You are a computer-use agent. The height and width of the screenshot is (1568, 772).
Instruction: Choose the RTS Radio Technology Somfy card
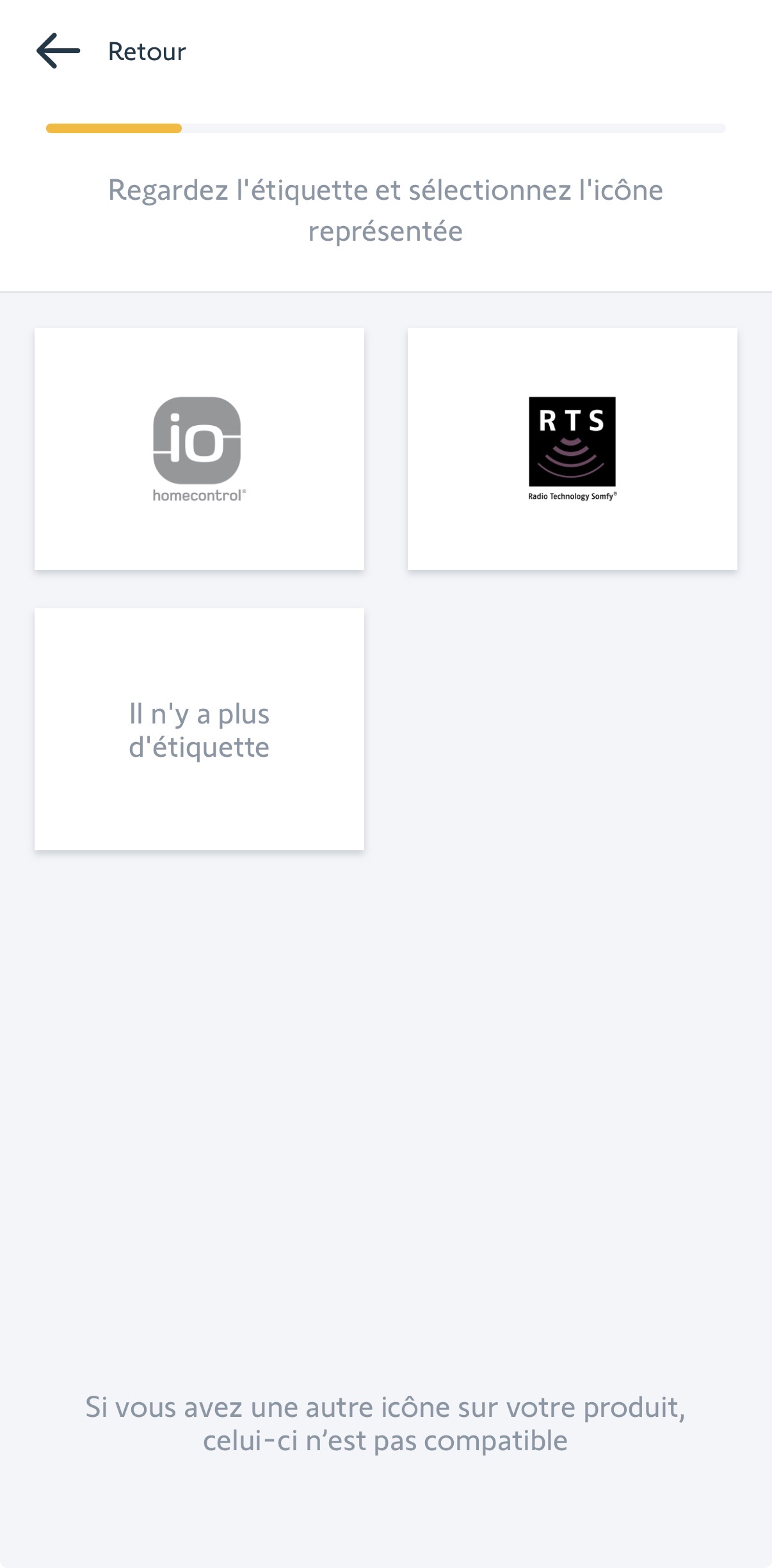pyautogui.click(x=572, y=449)
